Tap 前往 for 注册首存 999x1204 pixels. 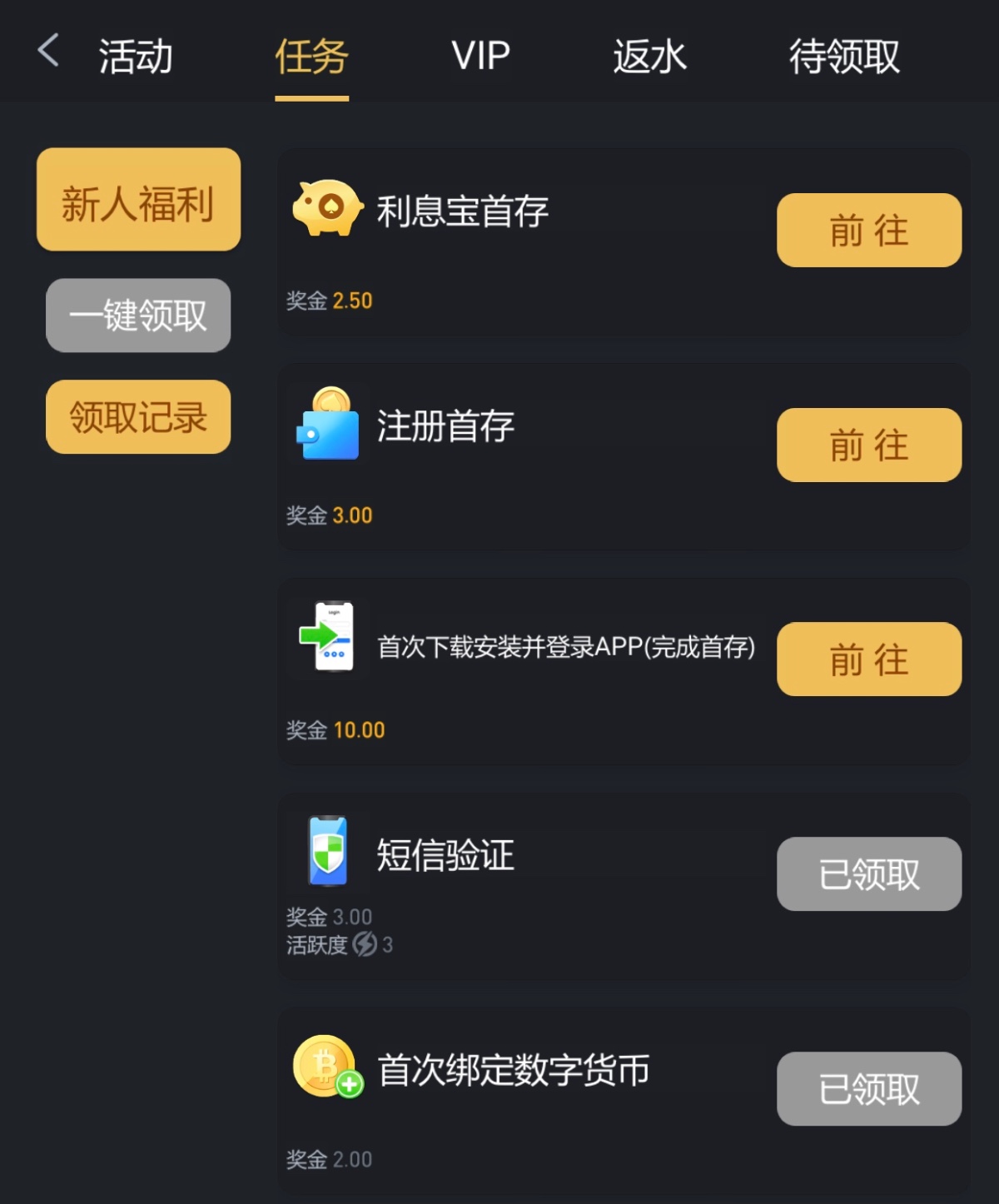click(869, 445)
